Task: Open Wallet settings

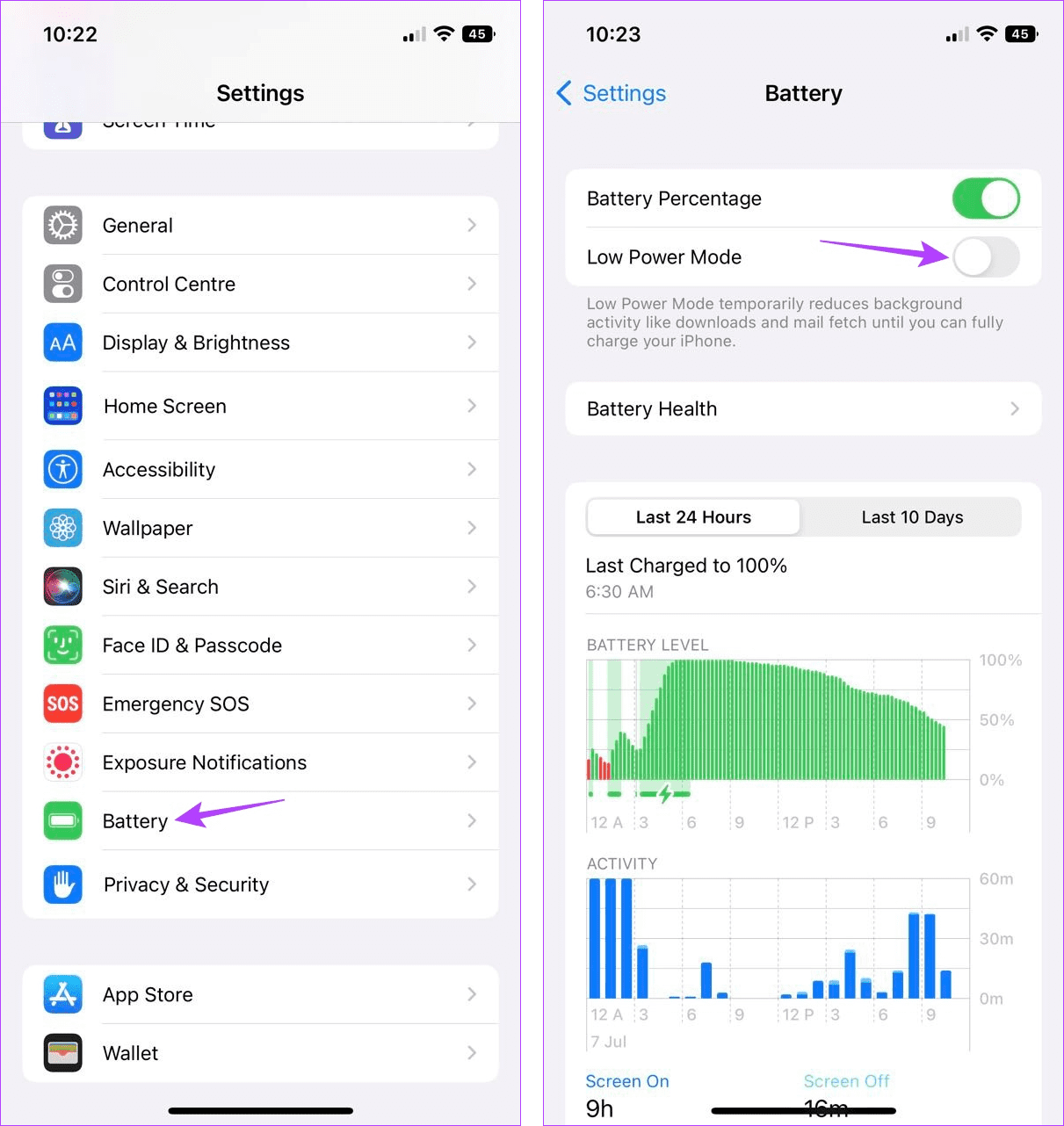Action: pos(260,1053)
